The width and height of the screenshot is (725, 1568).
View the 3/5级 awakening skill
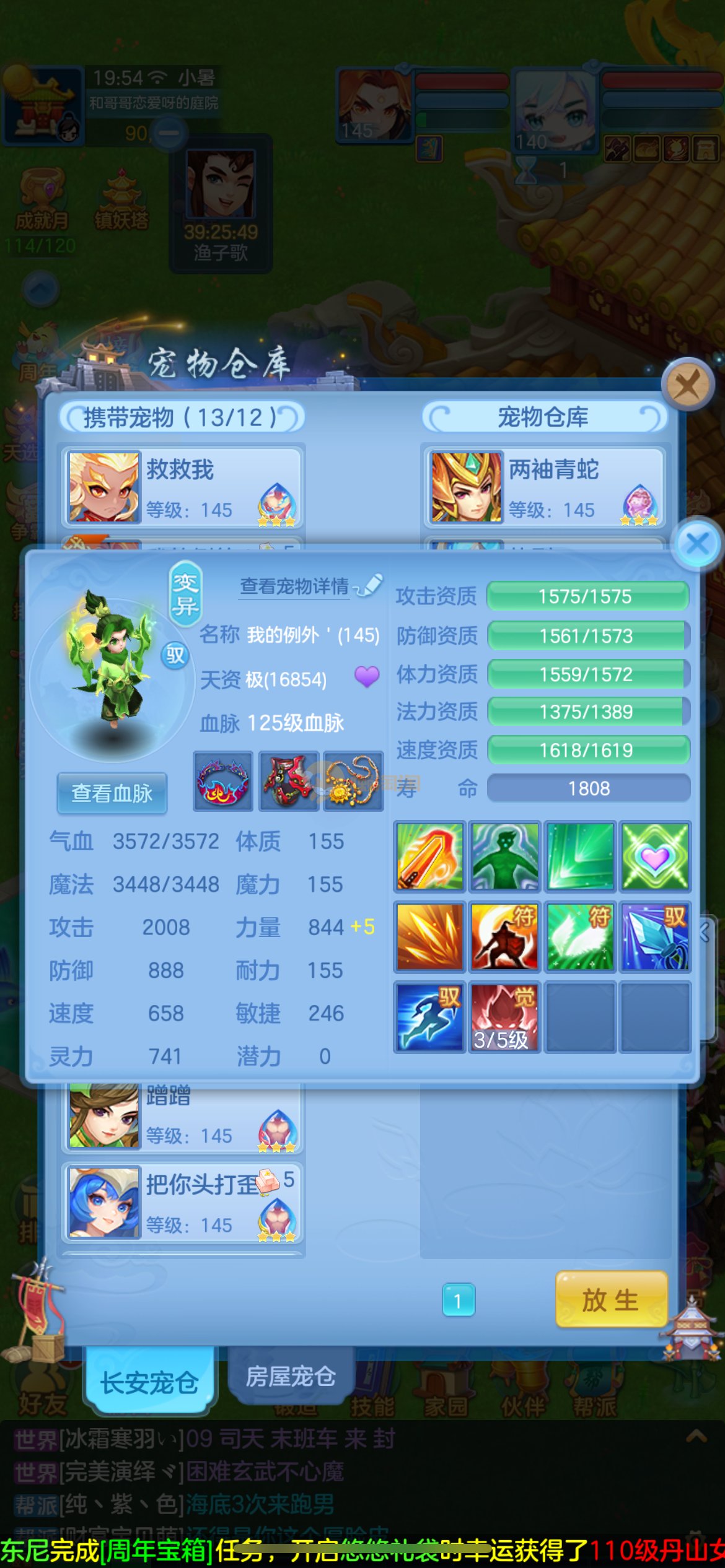[504, 1017]
